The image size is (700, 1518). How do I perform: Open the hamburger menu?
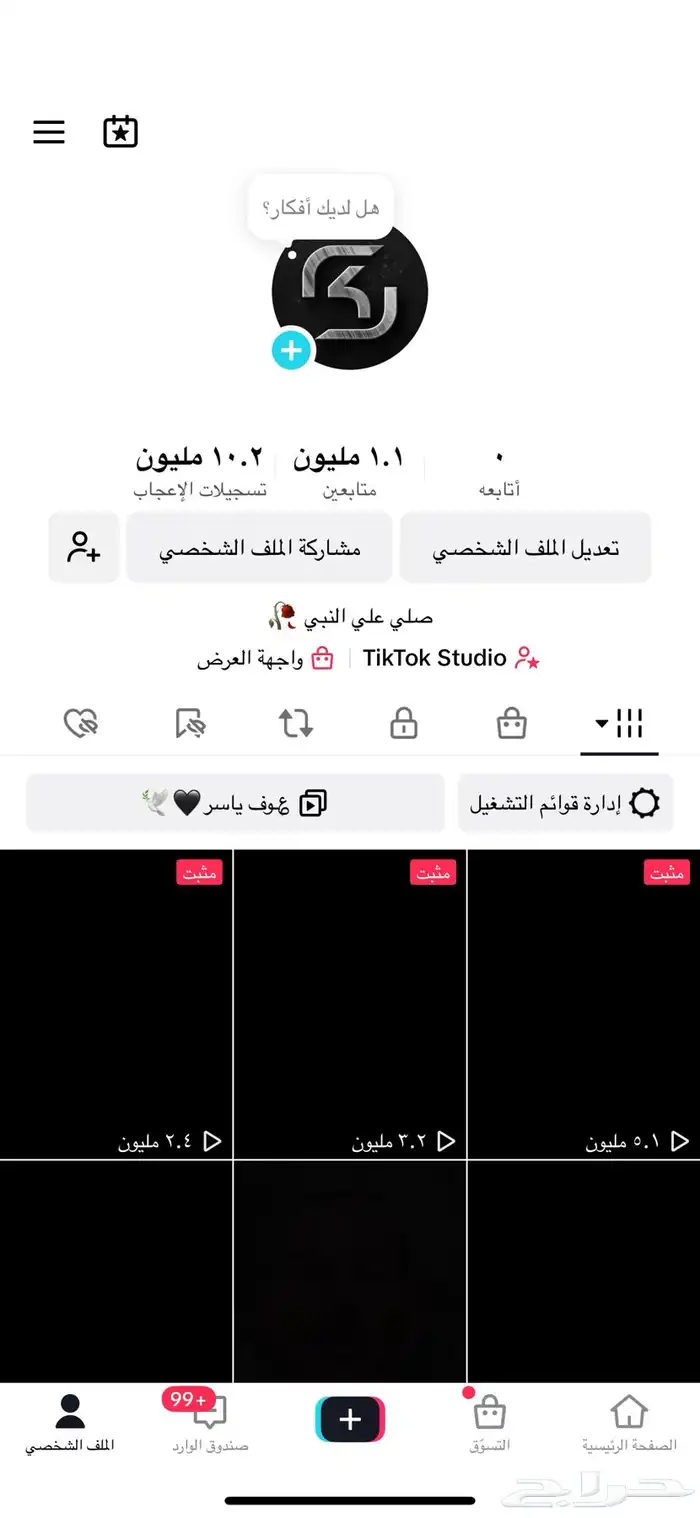[49, 132]
